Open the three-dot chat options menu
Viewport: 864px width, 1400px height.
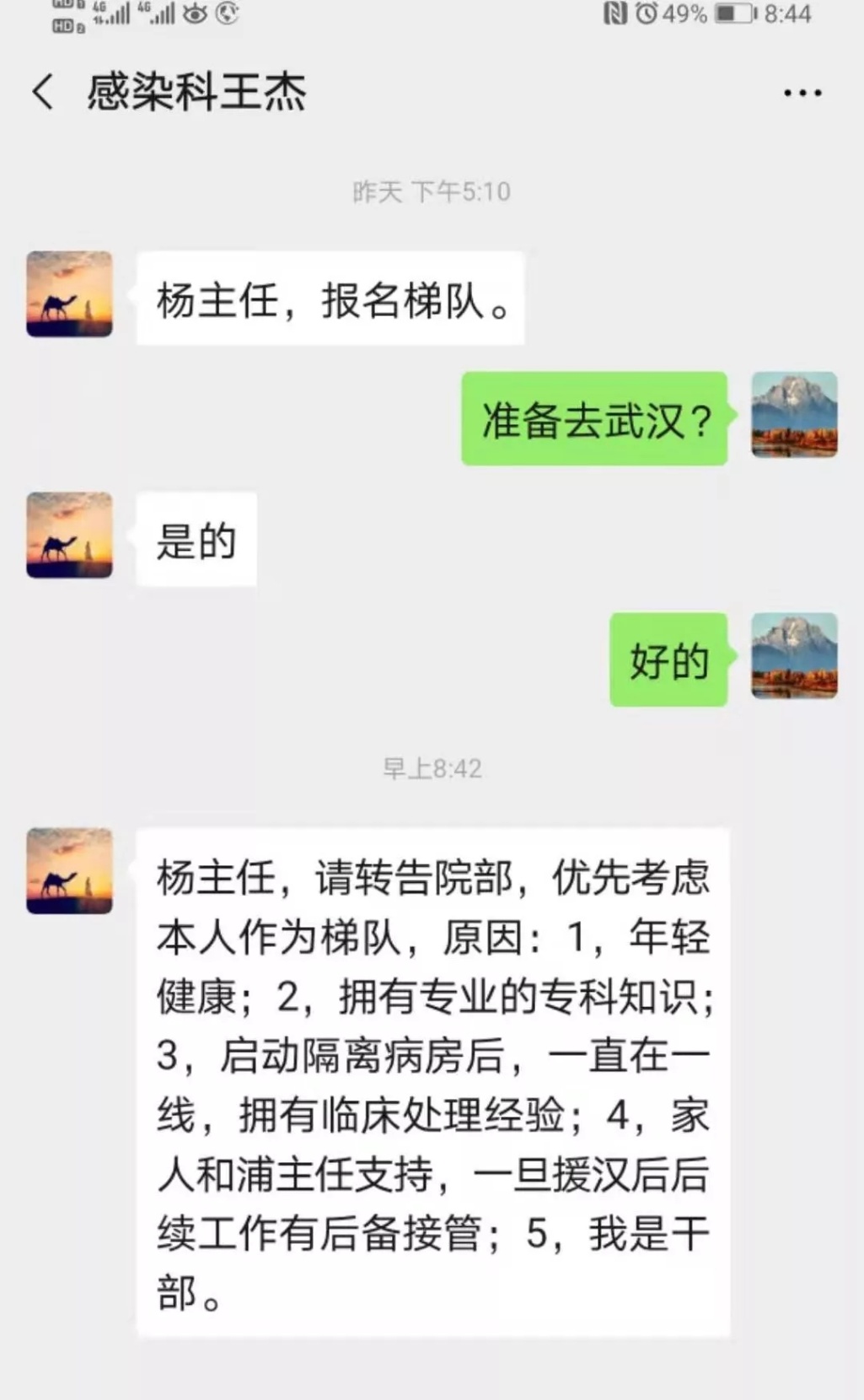click(802, 93)
